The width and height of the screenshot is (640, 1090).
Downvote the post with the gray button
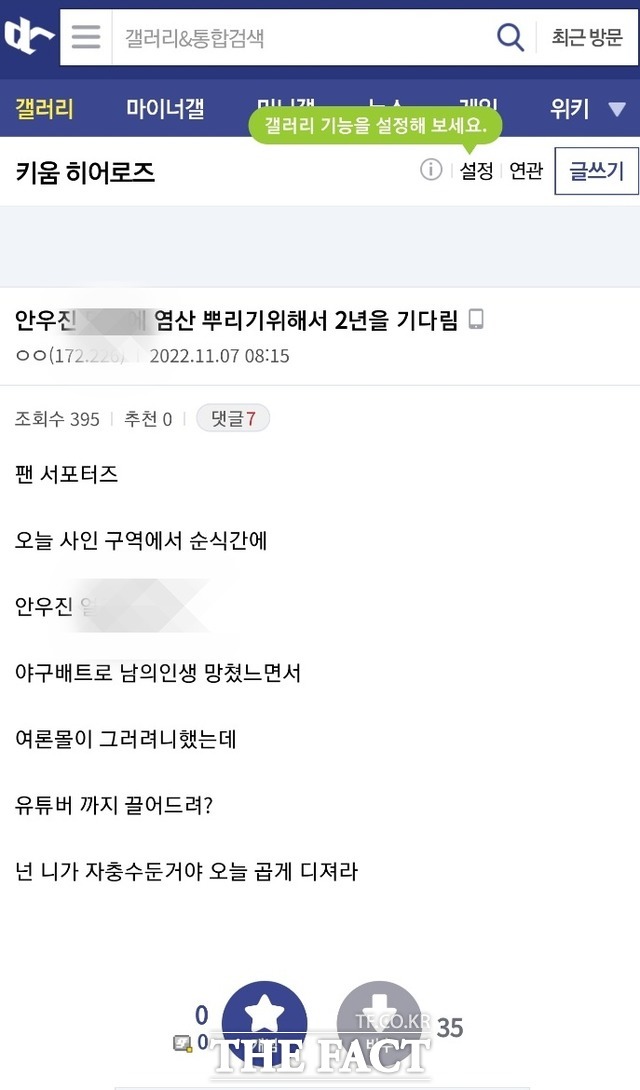tap(380, 1023)
